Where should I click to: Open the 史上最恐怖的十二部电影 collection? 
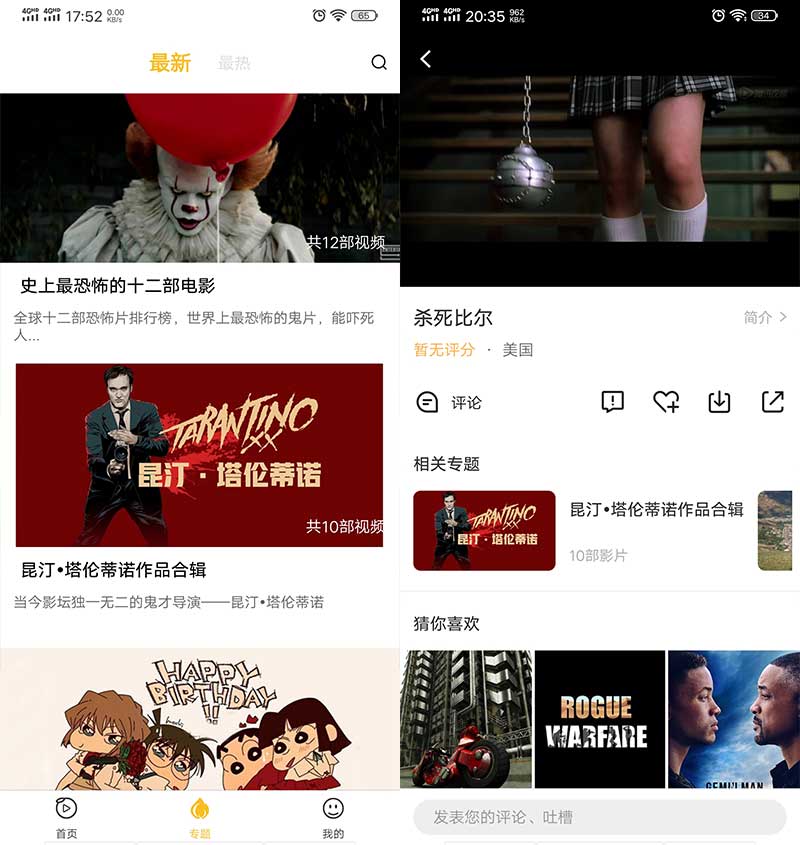click(x=199, y=178)
